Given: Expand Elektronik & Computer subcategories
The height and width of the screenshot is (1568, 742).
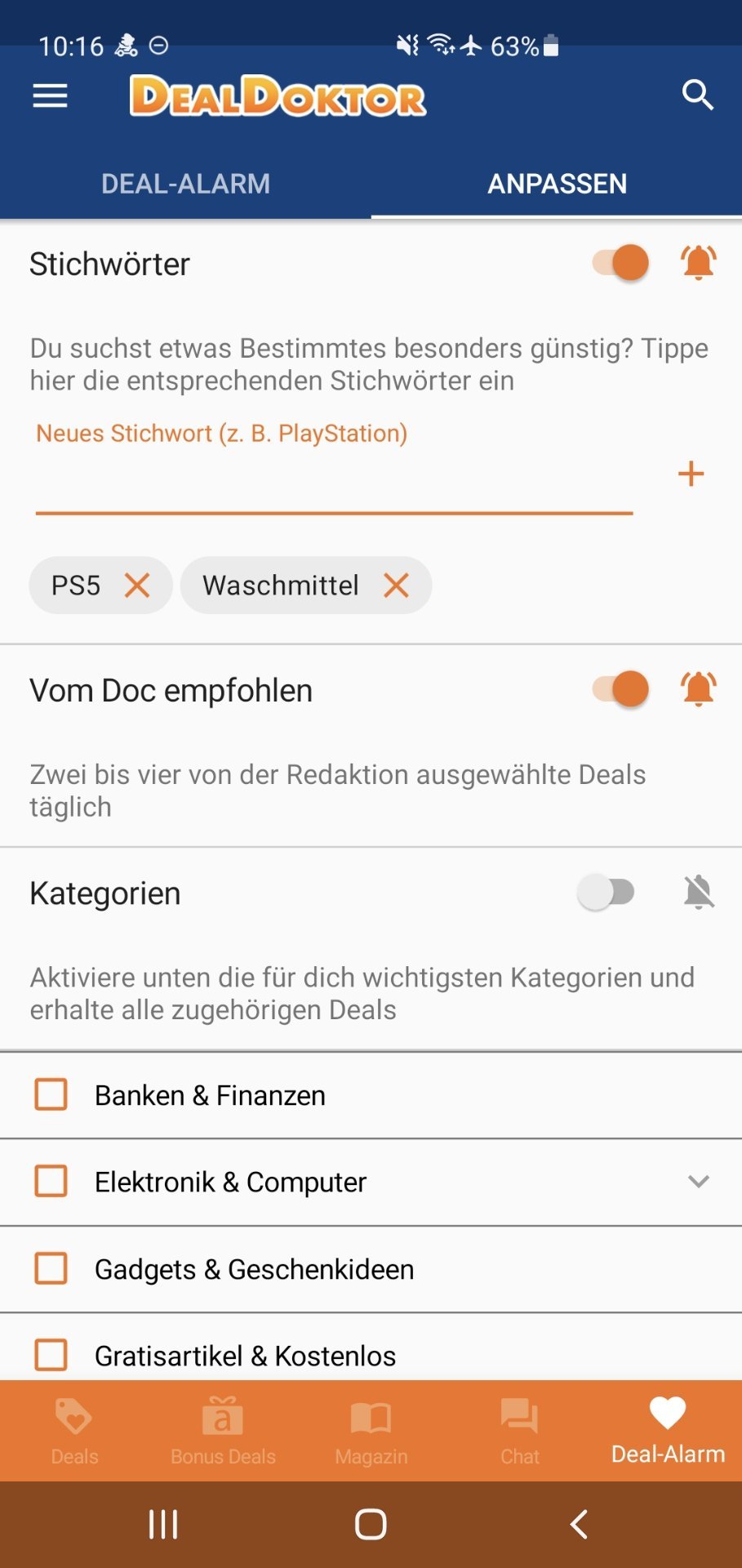Looking at the screenshot, I should pos(699,1181).
